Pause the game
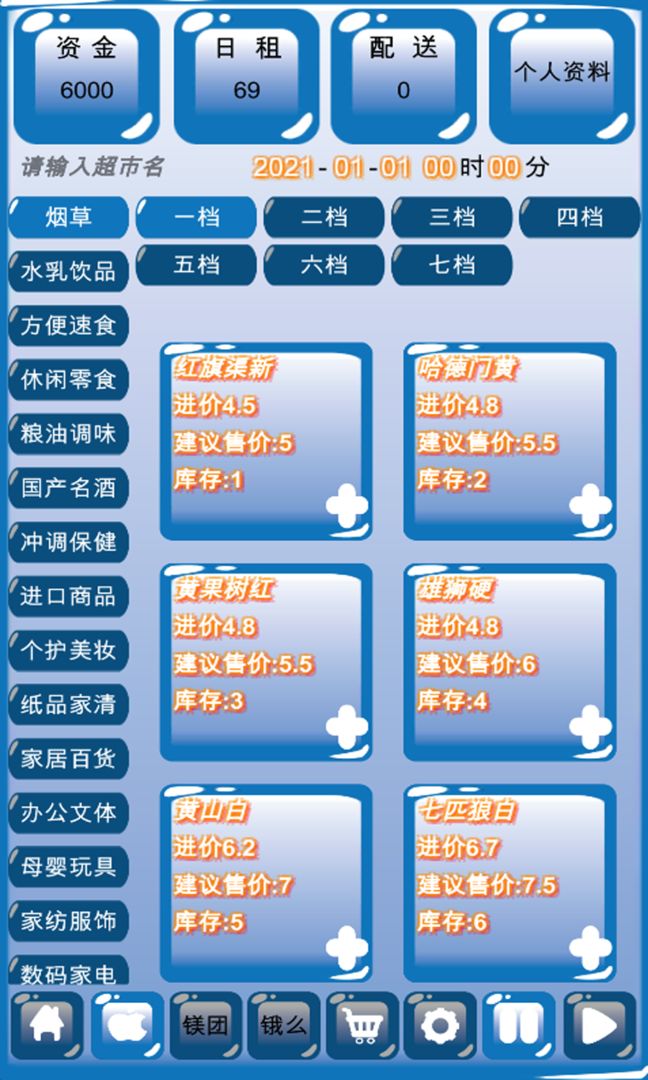Viewport: 648px width, 1080px height. [x=519, y=1025]
